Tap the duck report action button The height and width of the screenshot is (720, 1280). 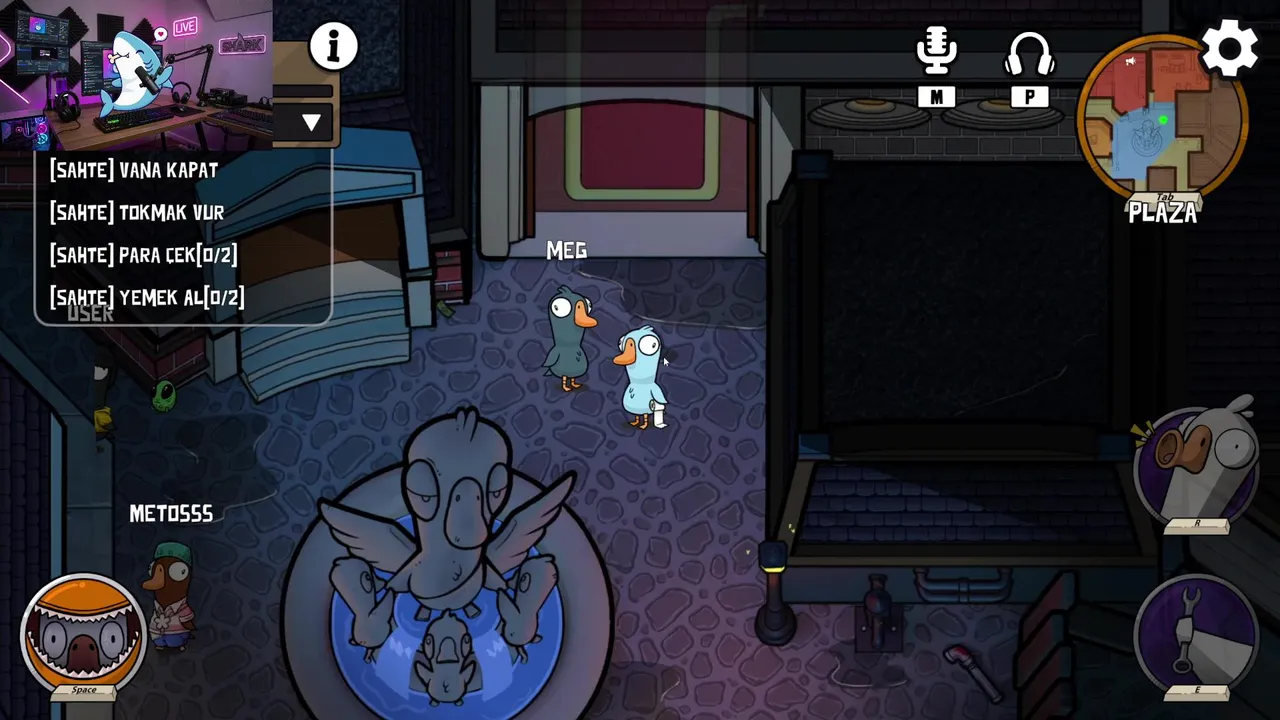(x=1197, y=466)
